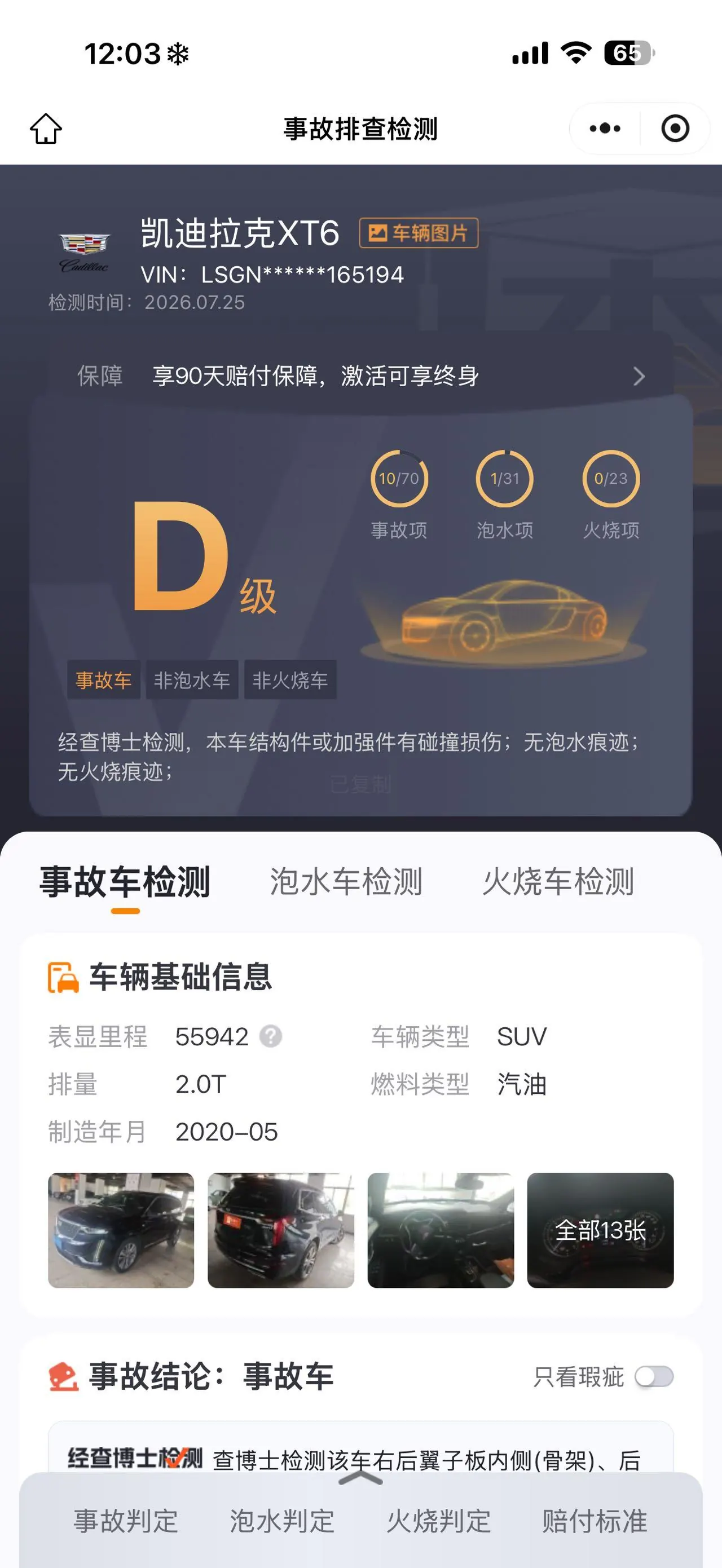Open the 车辆图片 vehicle photos button
The width and height of the screenshot is (722, 1568).
pyautogui.click(x=419, y=232)
